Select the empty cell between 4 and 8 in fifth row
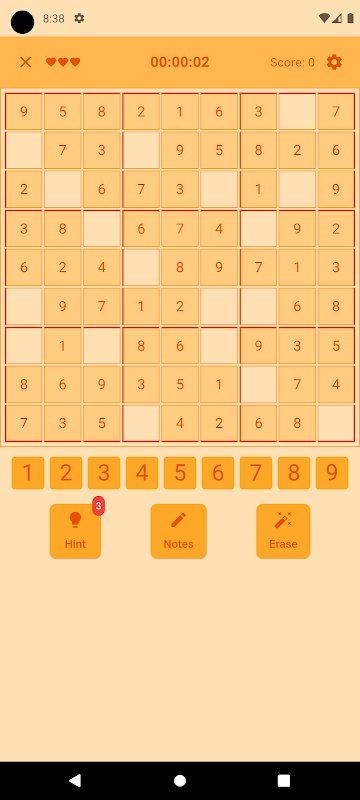 click(141, 267)
